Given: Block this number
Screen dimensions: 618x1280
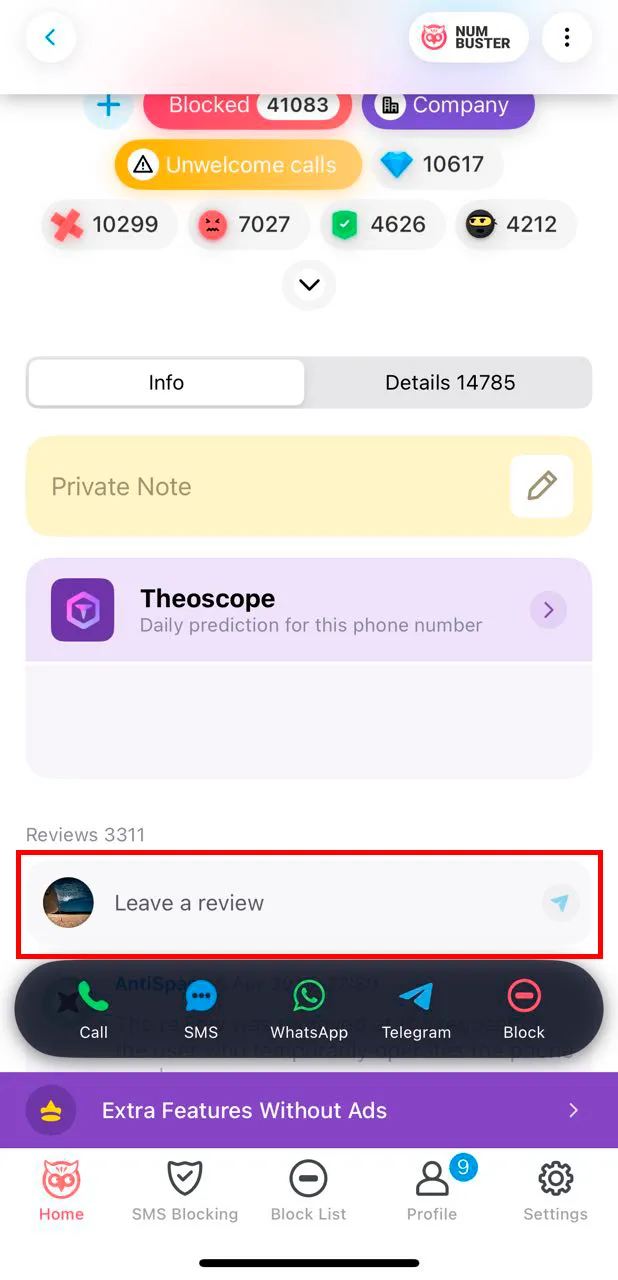Looking at the screenshot, I should (x=523, y=1009).
